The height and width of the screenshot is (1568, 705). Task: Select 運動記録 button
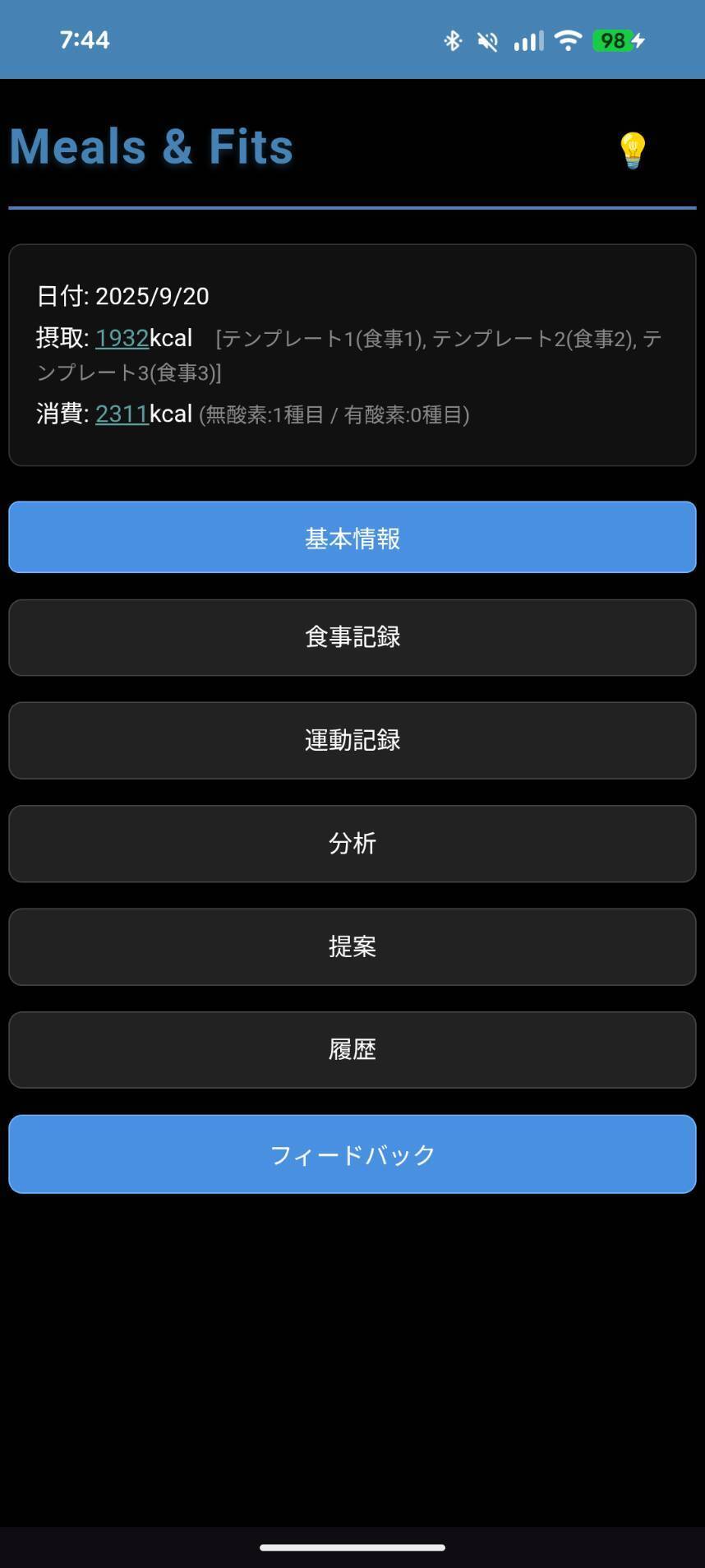pos(352,740)
